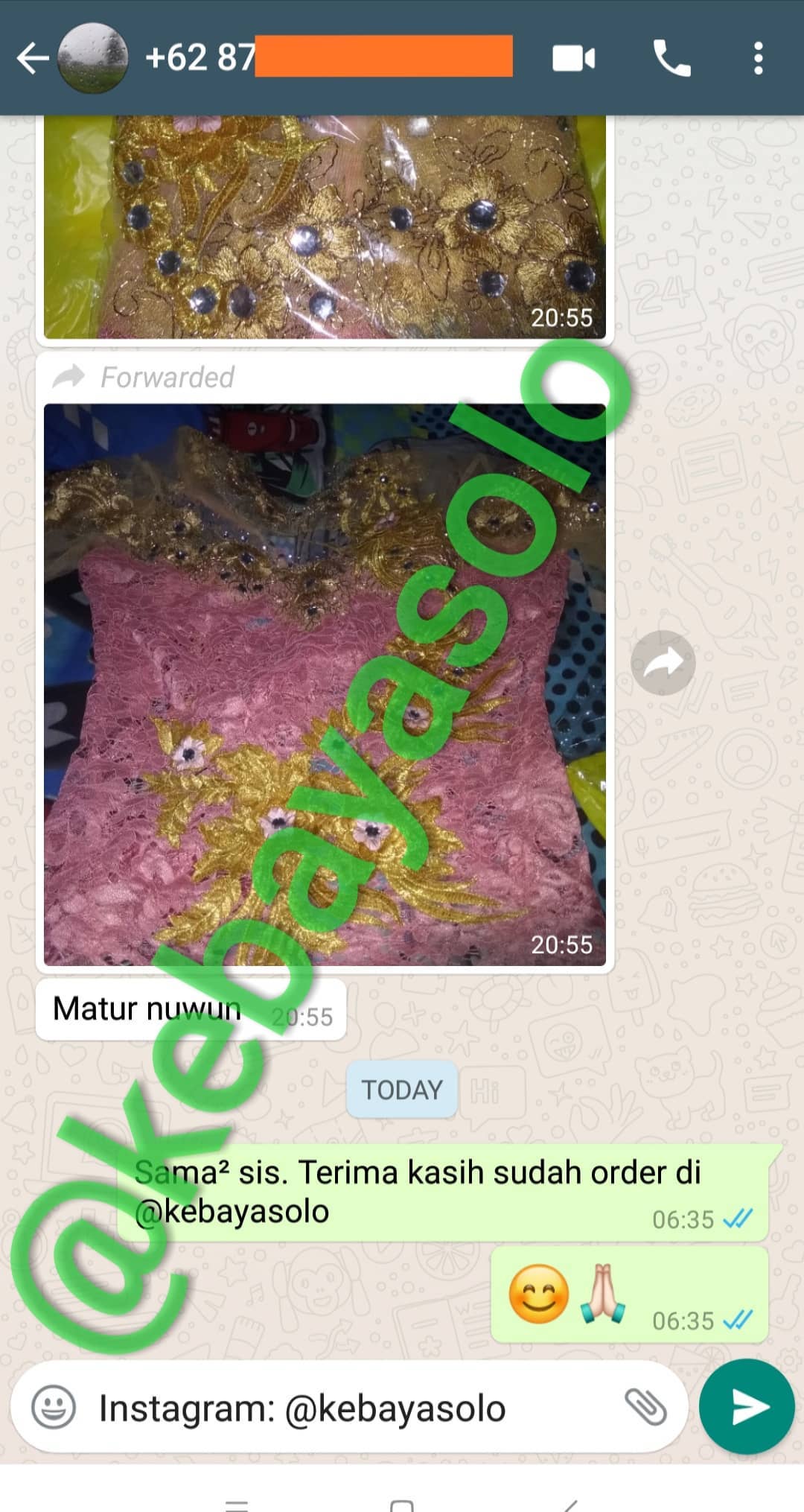Open the forwarded pink kebaya photo

[x=325, y=684]
